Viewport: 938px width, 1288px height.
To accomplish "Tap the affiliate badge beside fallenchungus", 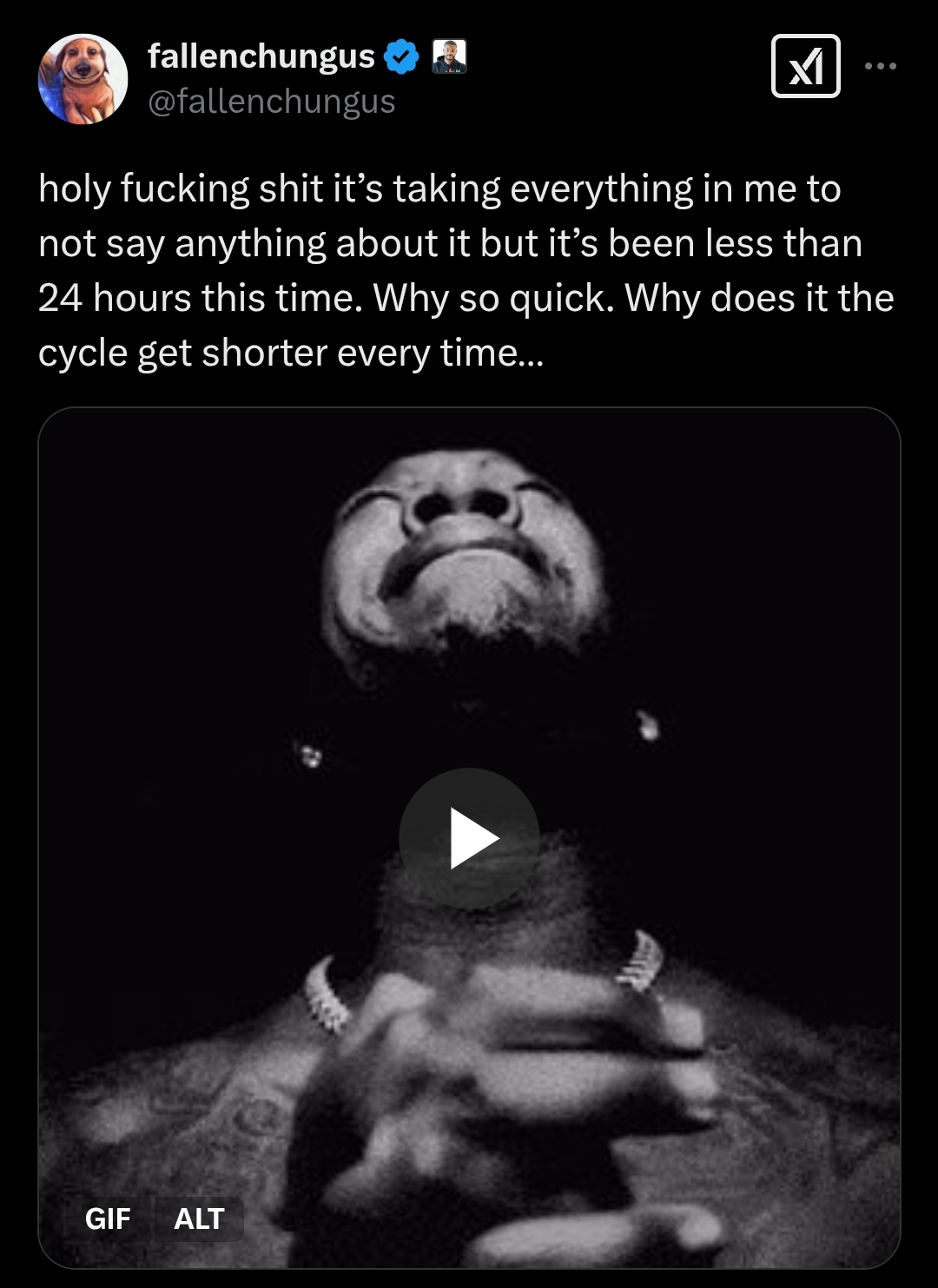I will [x=449, y=56].
